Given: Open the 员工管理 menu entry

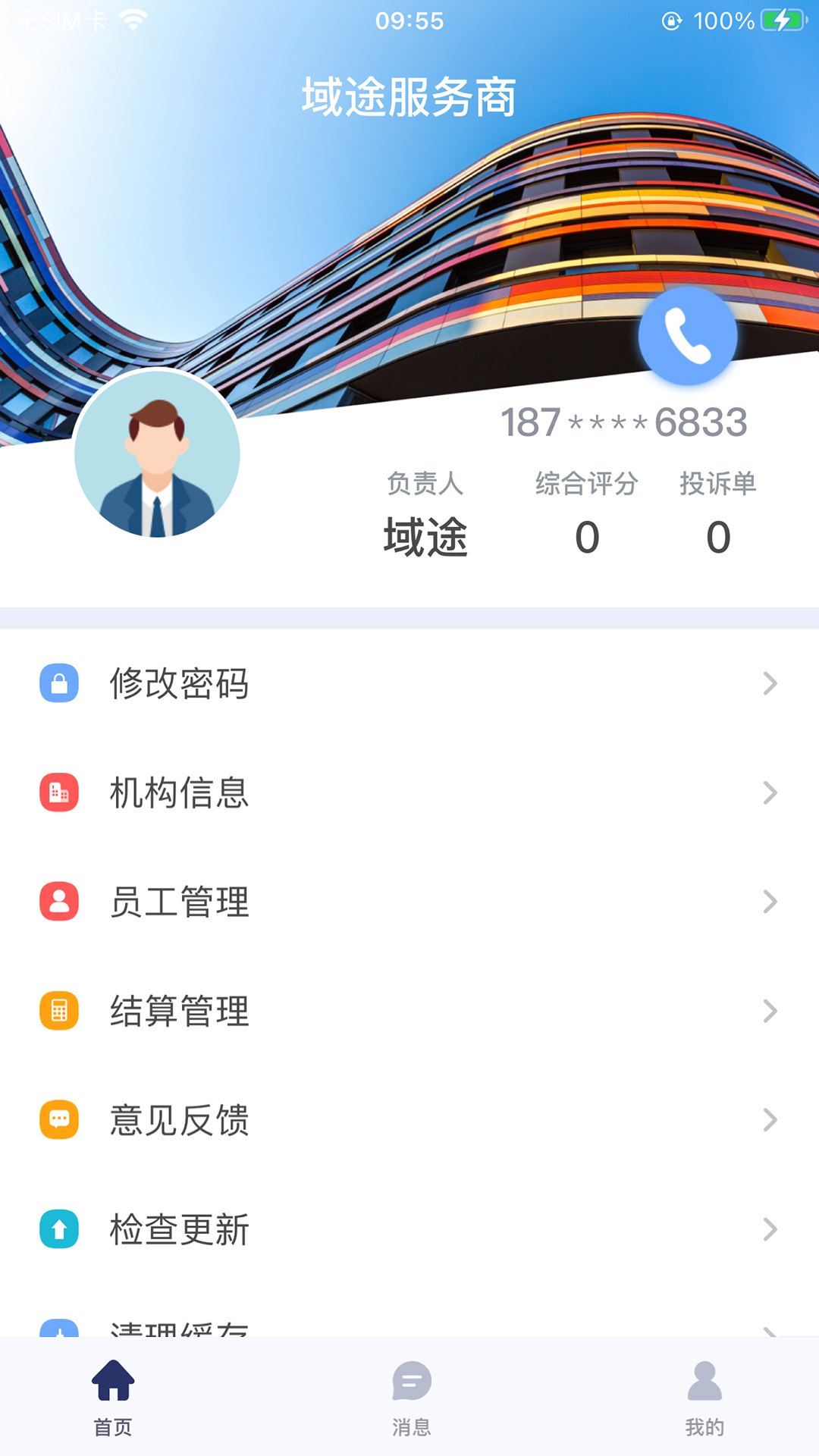Looking at the screenshot, I should (180, 902).
